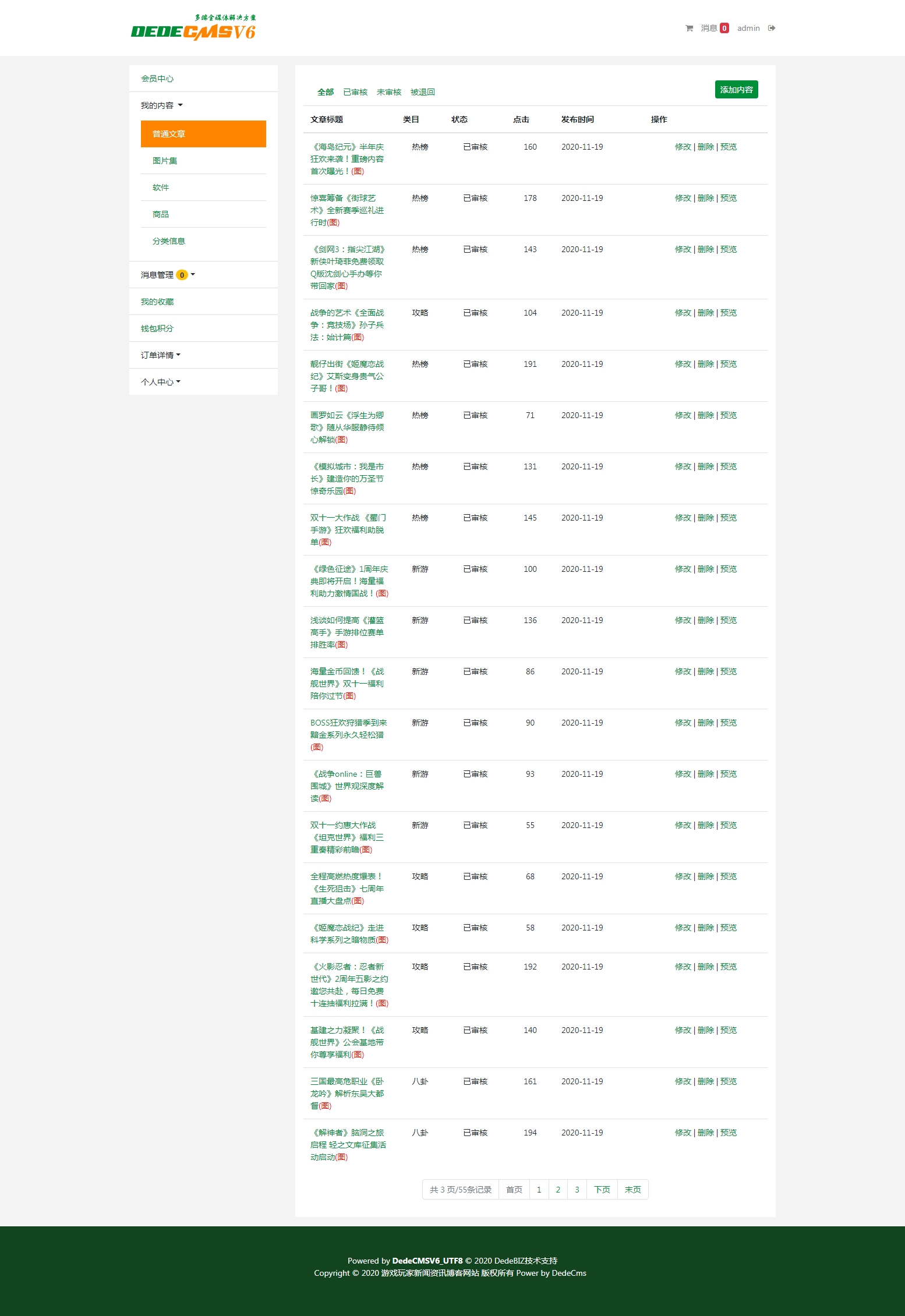Expand the 个人中心 menu
Image resolution: width=905 pixels, height=1316 pixels.
click(x=161, y=382)
